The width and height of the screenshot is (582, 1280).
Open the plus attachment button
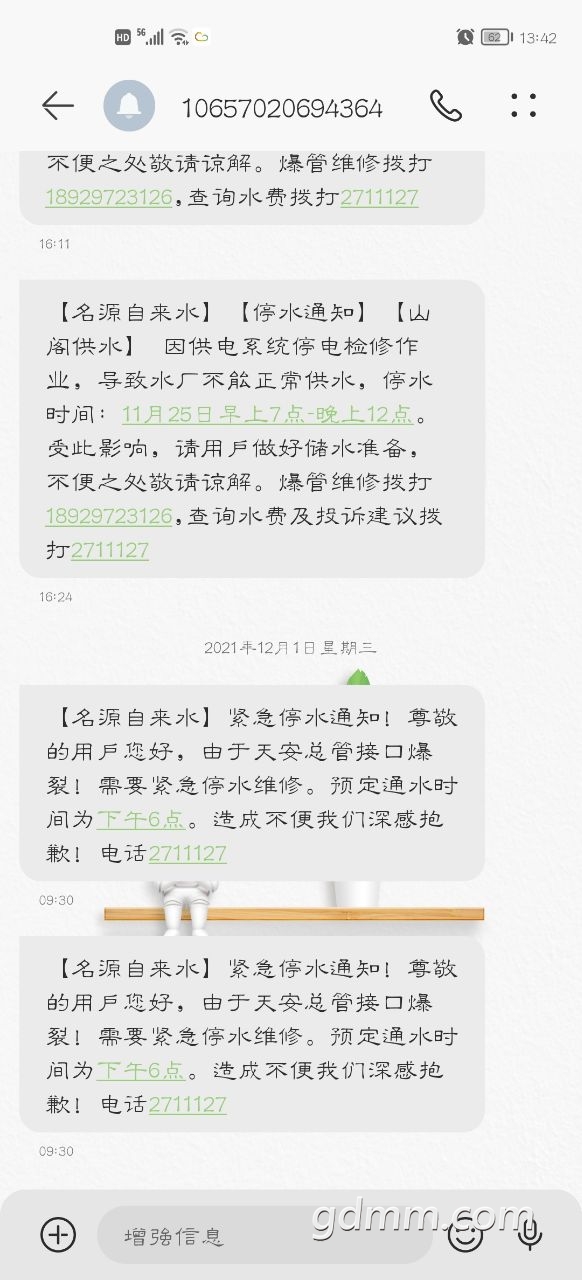[58, 1235]
